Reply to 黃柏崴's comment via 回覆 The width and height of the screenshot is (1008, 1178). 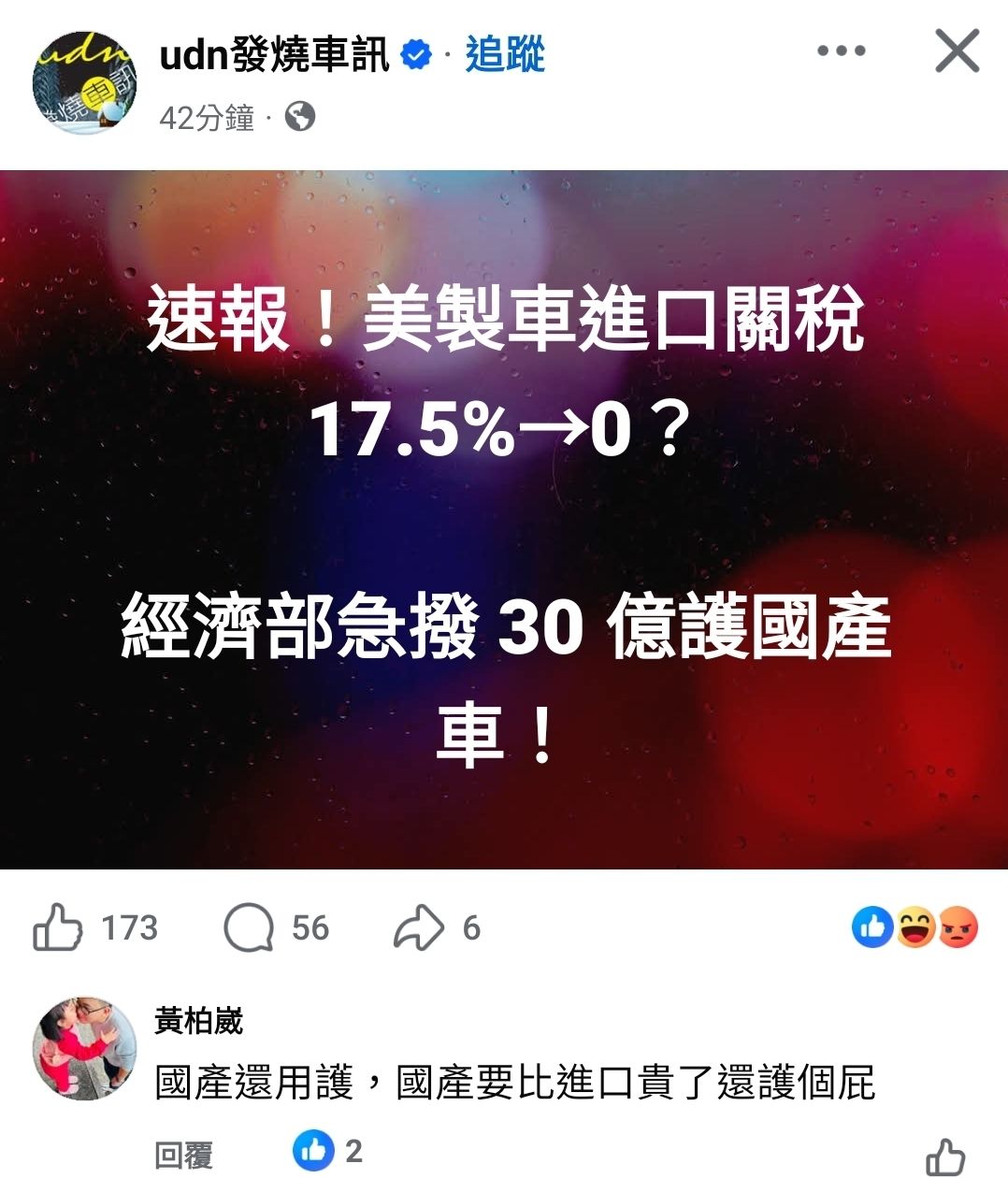pos(184,1155)
